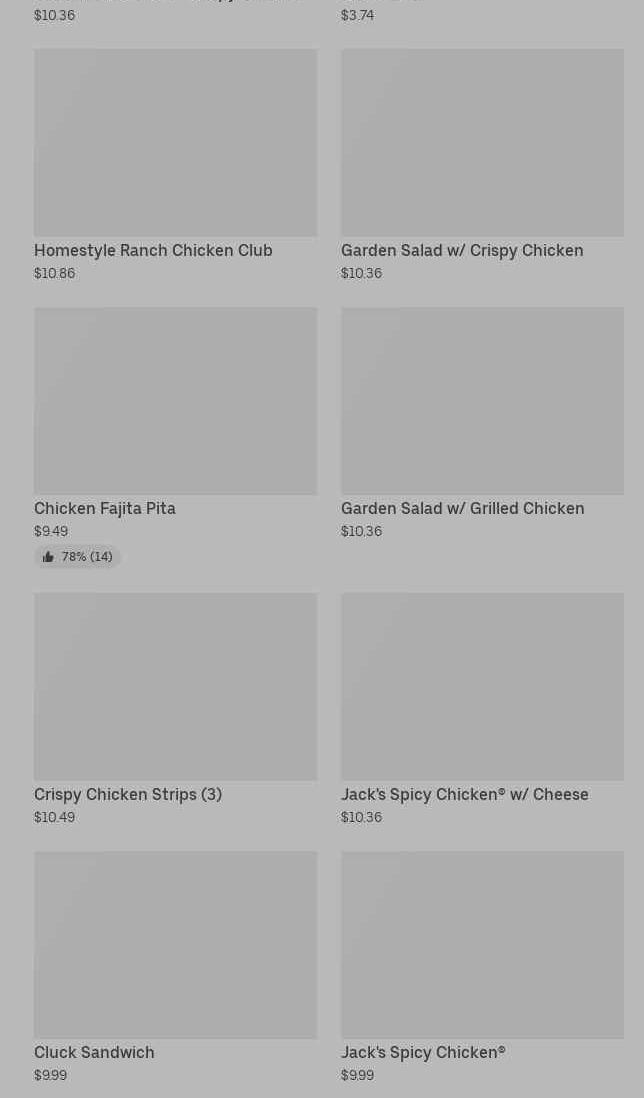Image resolution: width=644 pixels, height=1098 pixels.
Task: Select Jack's Spicy Chicken w/ Cheese
Action: point(482,688)
